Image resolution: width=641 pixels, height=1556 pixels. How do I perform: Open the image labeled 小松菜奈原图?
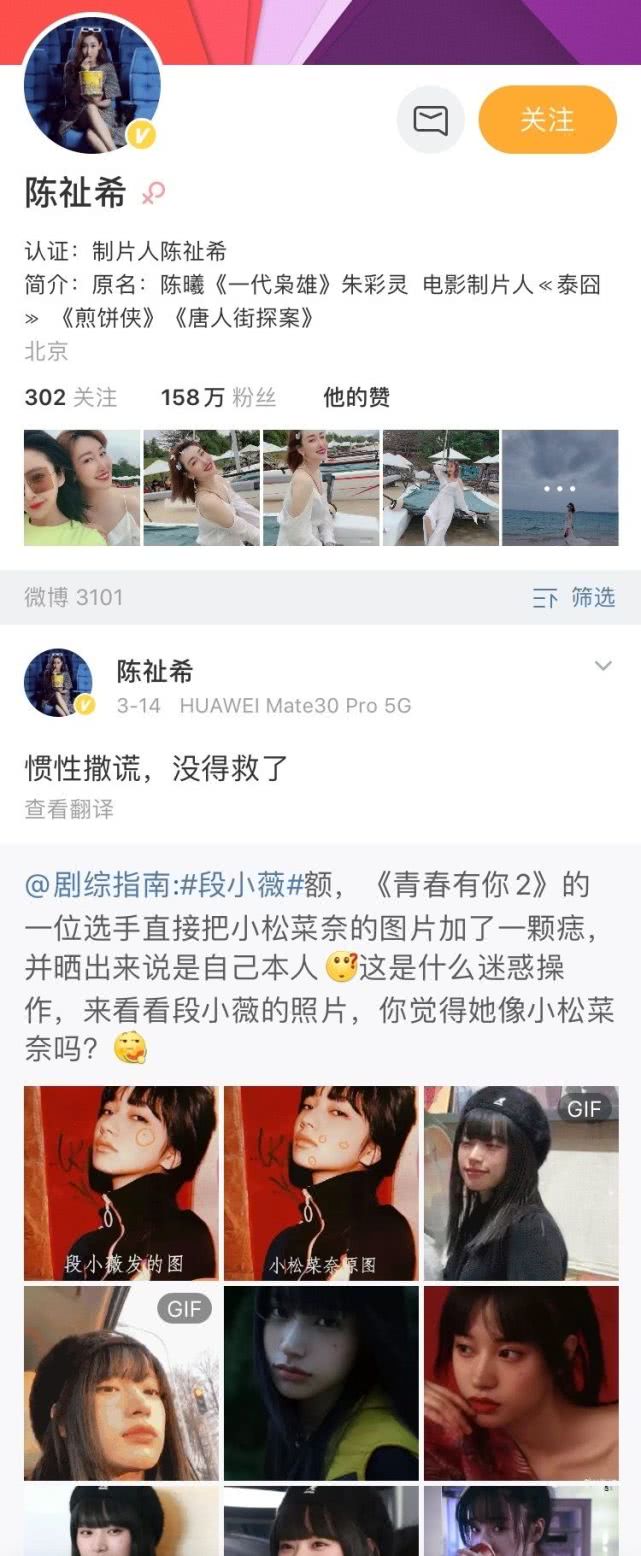pos(321,1183)
